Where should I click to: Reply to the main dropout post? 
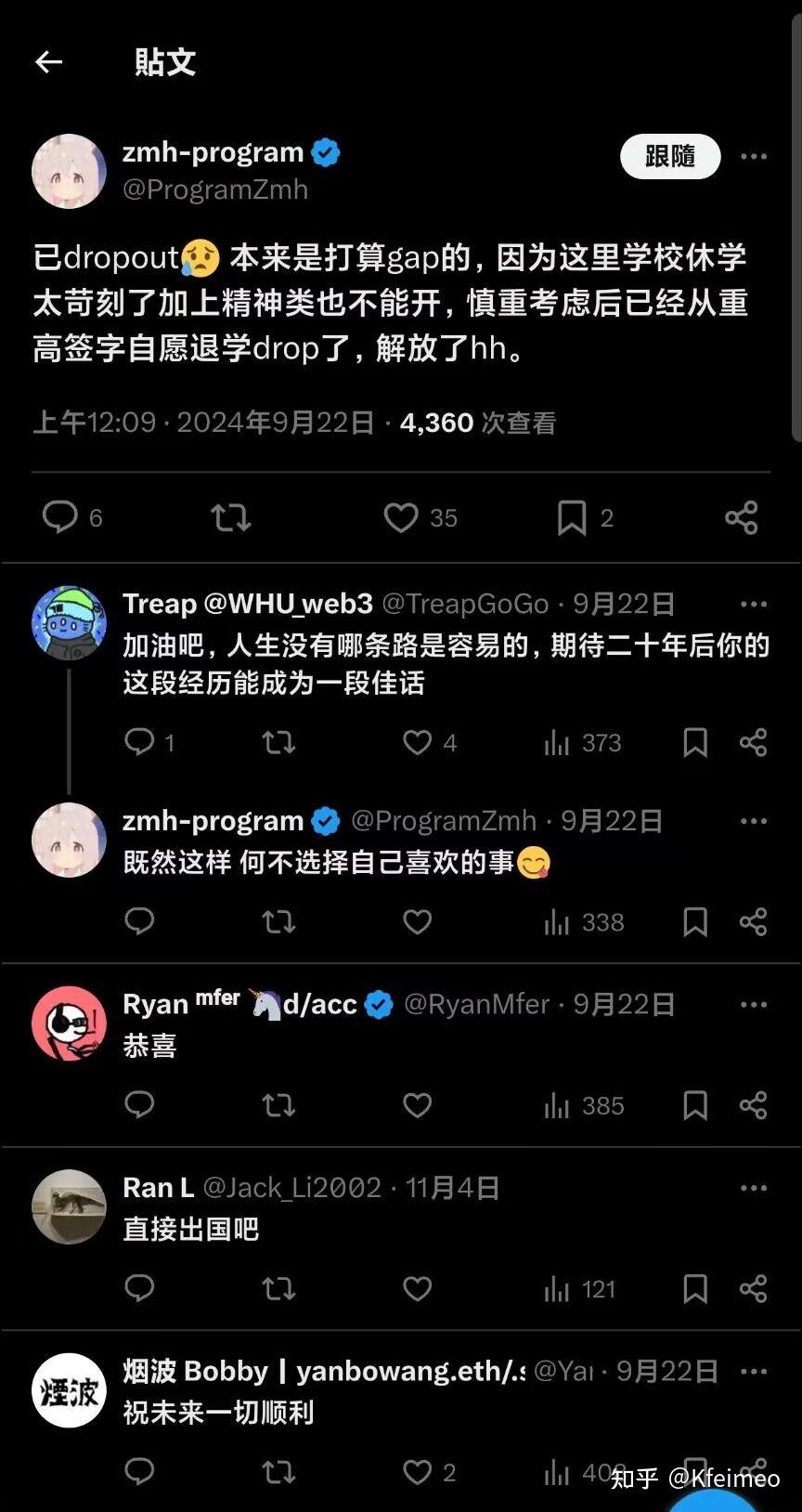coord(60,517)
